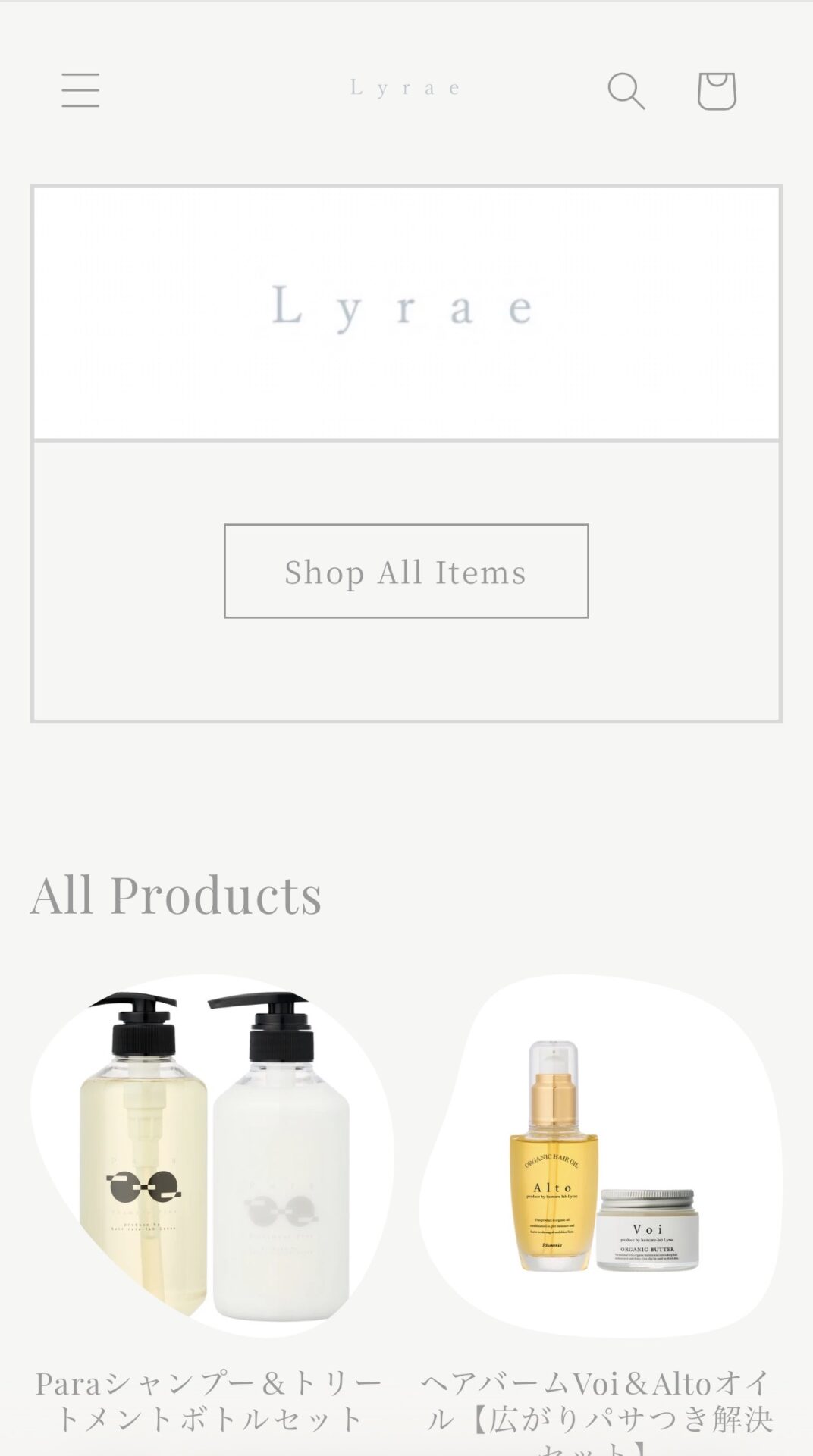Open the Voi & Alto hair balm set

click(599, 1156)
